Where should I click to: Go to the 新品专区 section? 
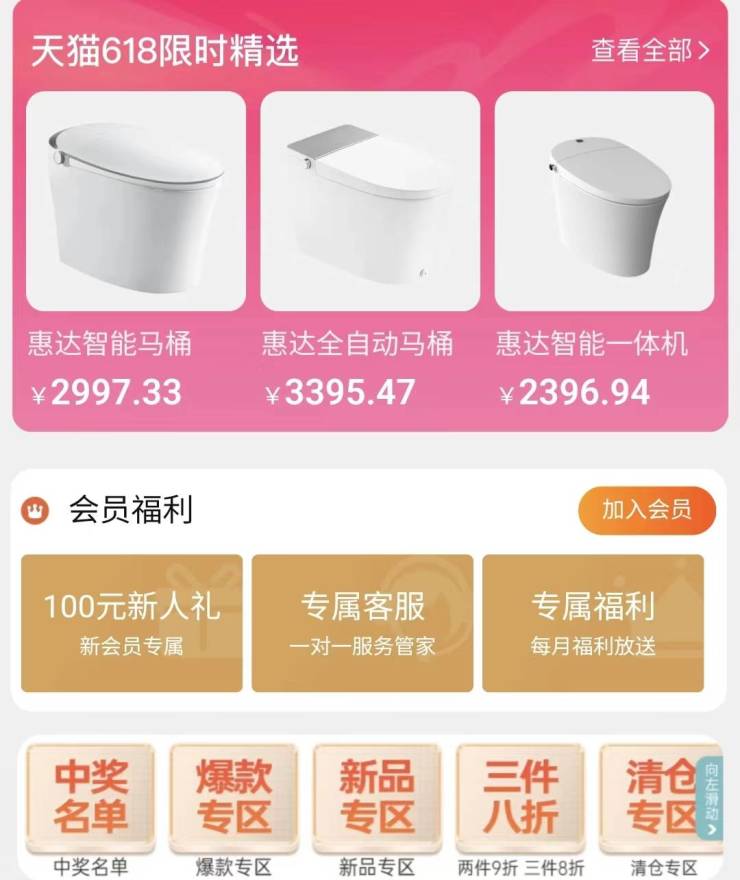coord(377,798)
